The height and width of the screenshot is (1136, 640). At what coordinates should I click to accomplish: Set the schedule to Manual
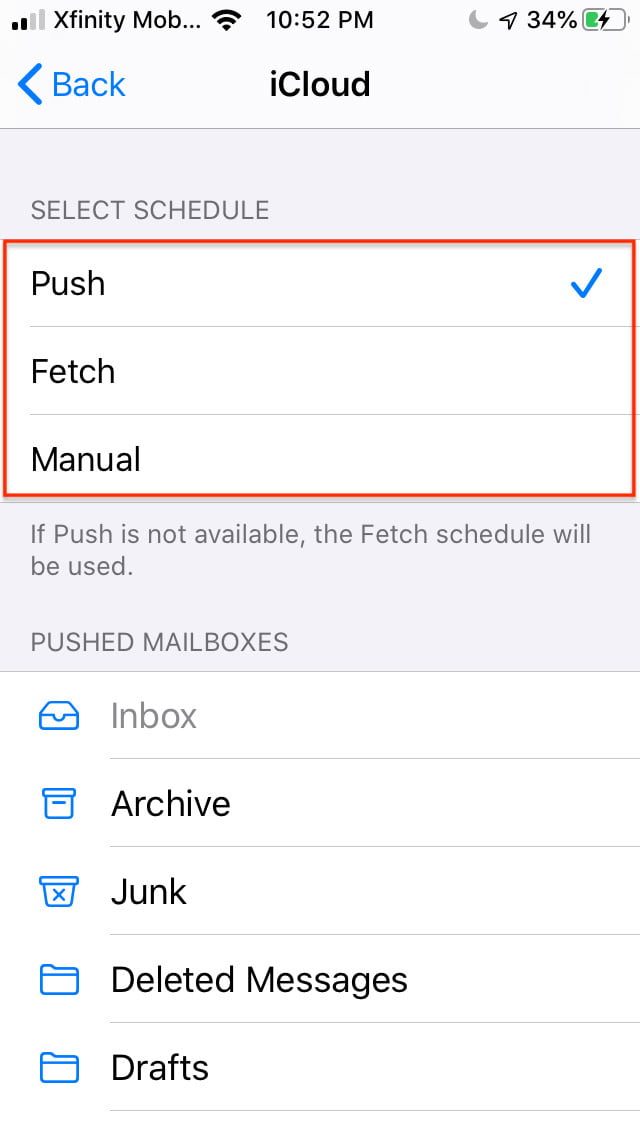320,460
